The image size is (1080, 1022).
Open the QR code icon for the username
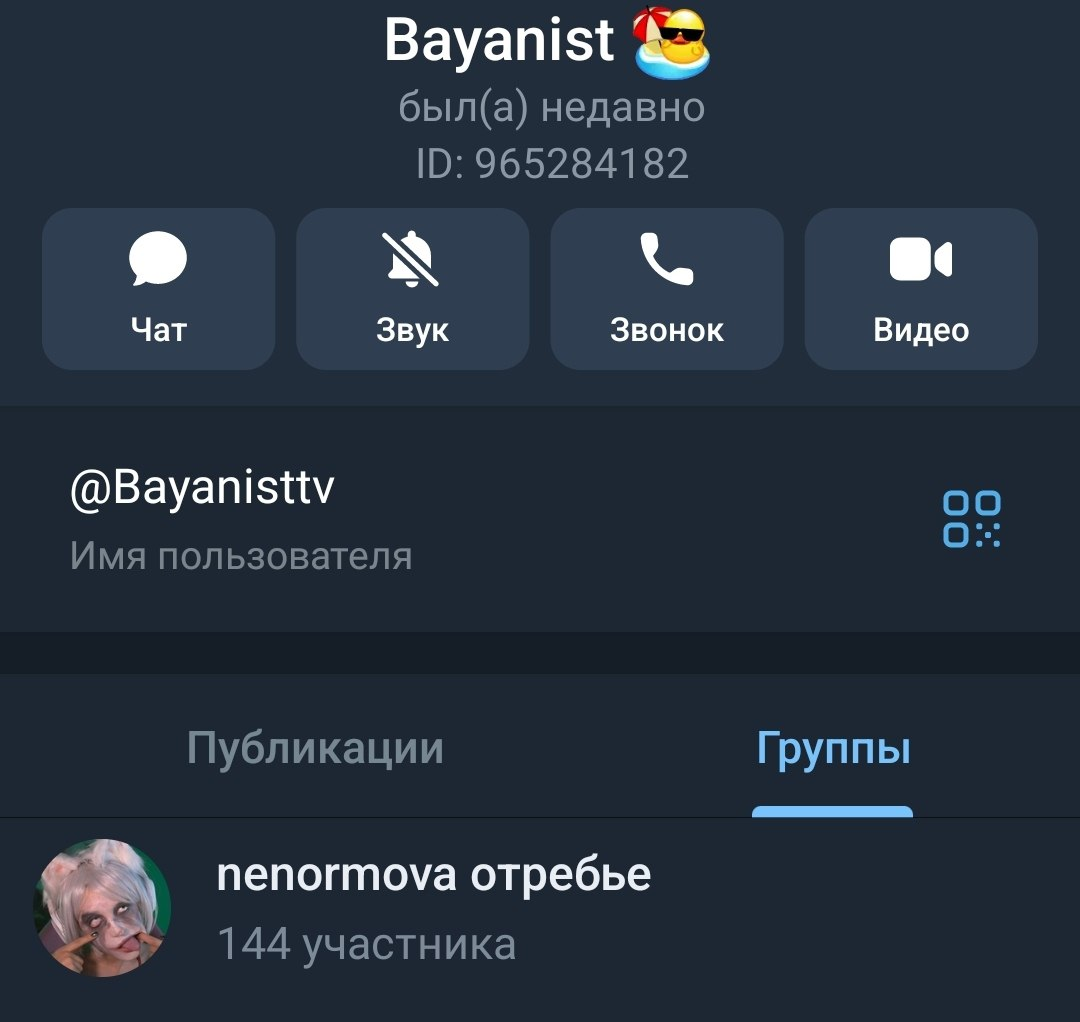click(971, 519)
